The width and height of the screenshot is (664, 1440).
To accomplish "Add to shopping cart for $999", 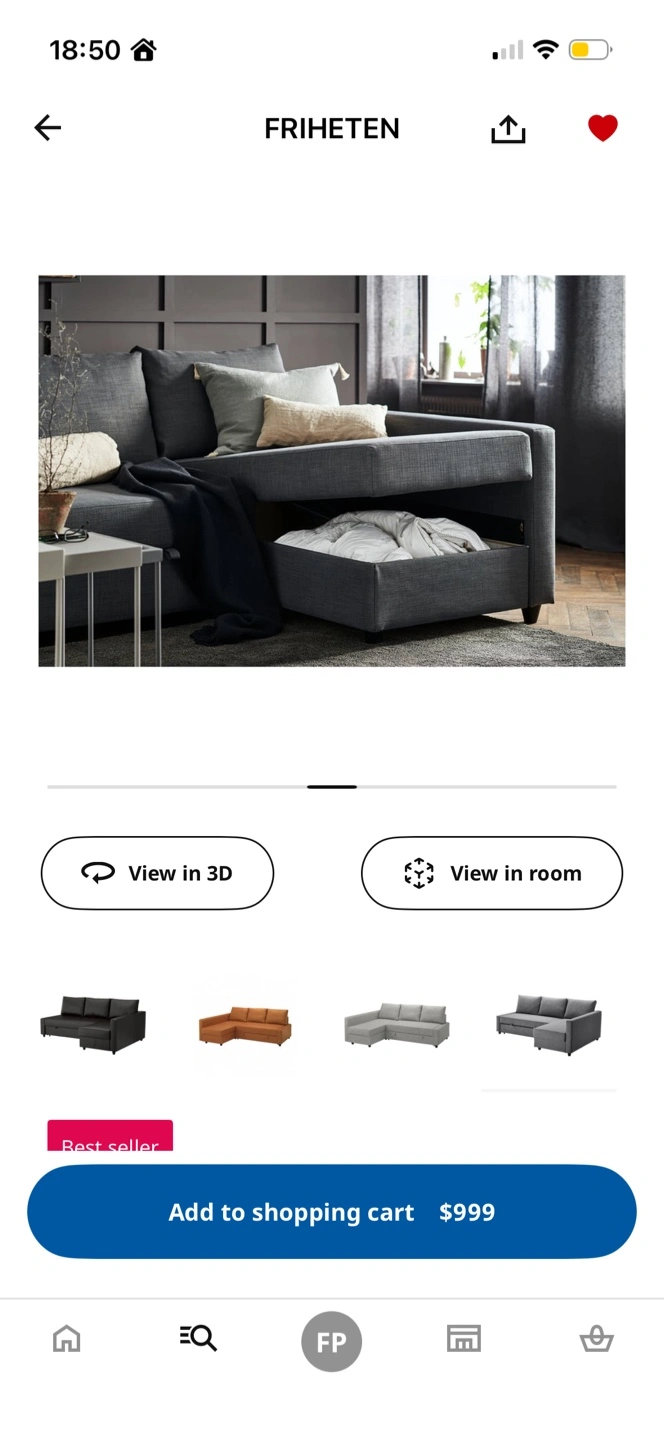I will tap(332, 1212).
